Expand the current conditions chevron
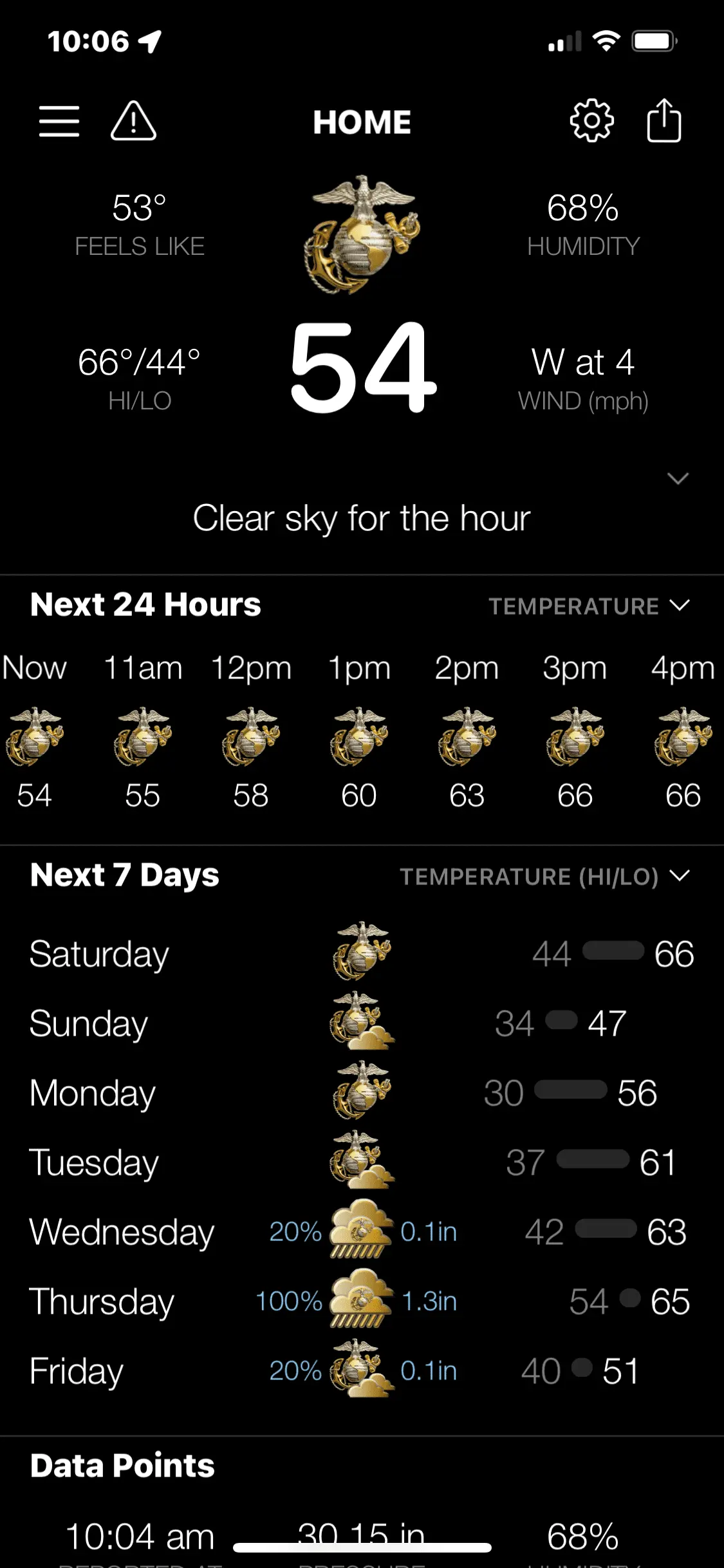Viewport: 724px width, 1568px height. click(678, 478)
